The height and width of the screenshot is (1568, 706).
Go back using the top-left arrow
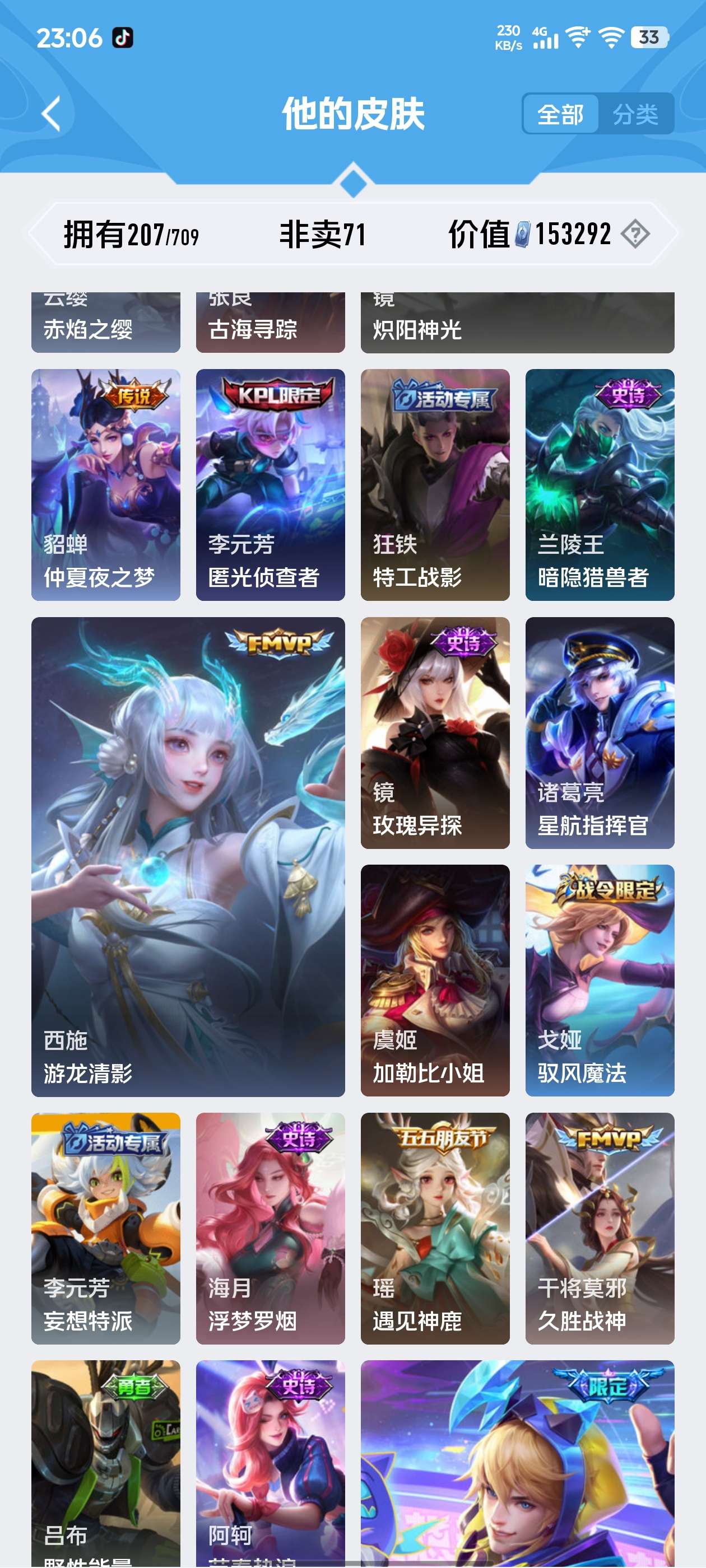pos(52,114)
